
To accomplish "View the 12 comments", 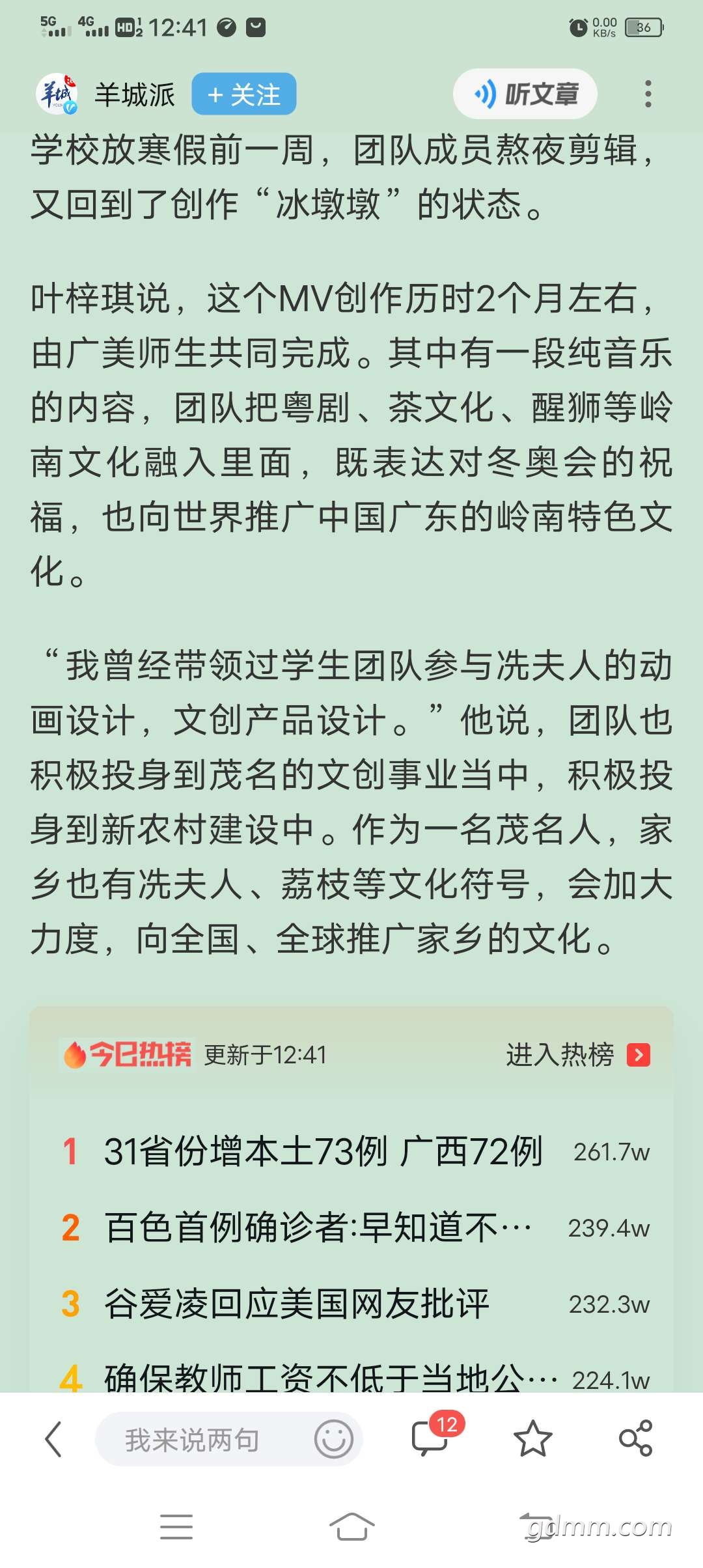I will [431, 1438].
